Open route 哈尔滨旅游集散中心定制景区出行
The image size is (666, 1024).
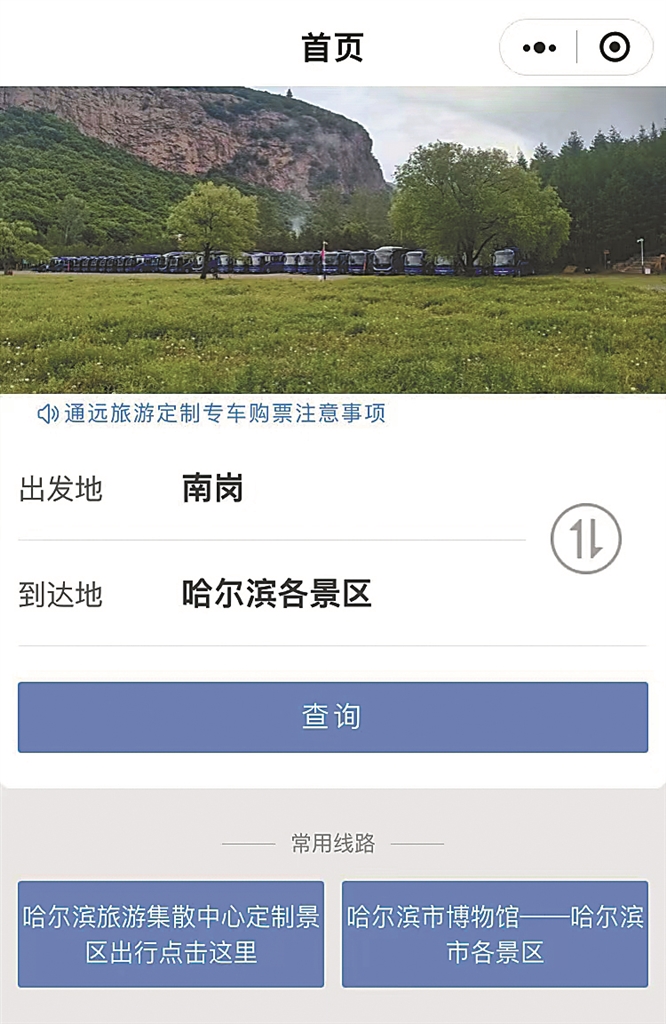tap(171, 934)
